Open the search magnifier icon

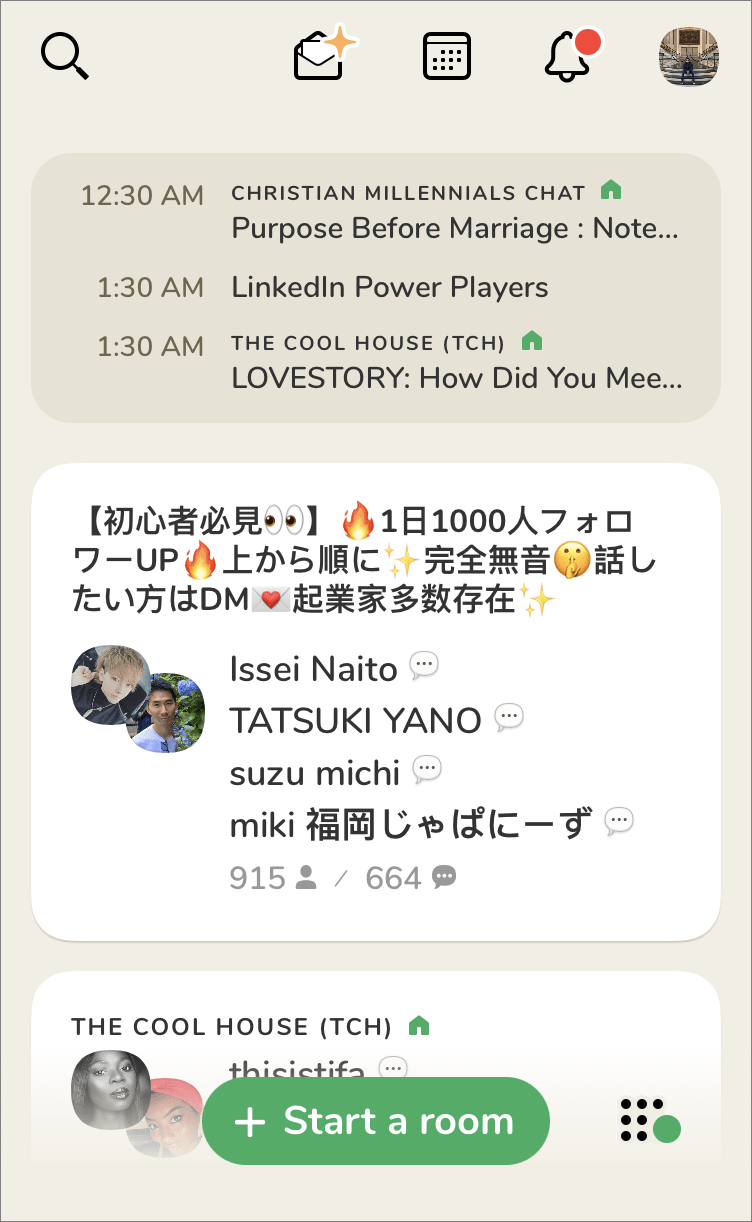point(65,56)
